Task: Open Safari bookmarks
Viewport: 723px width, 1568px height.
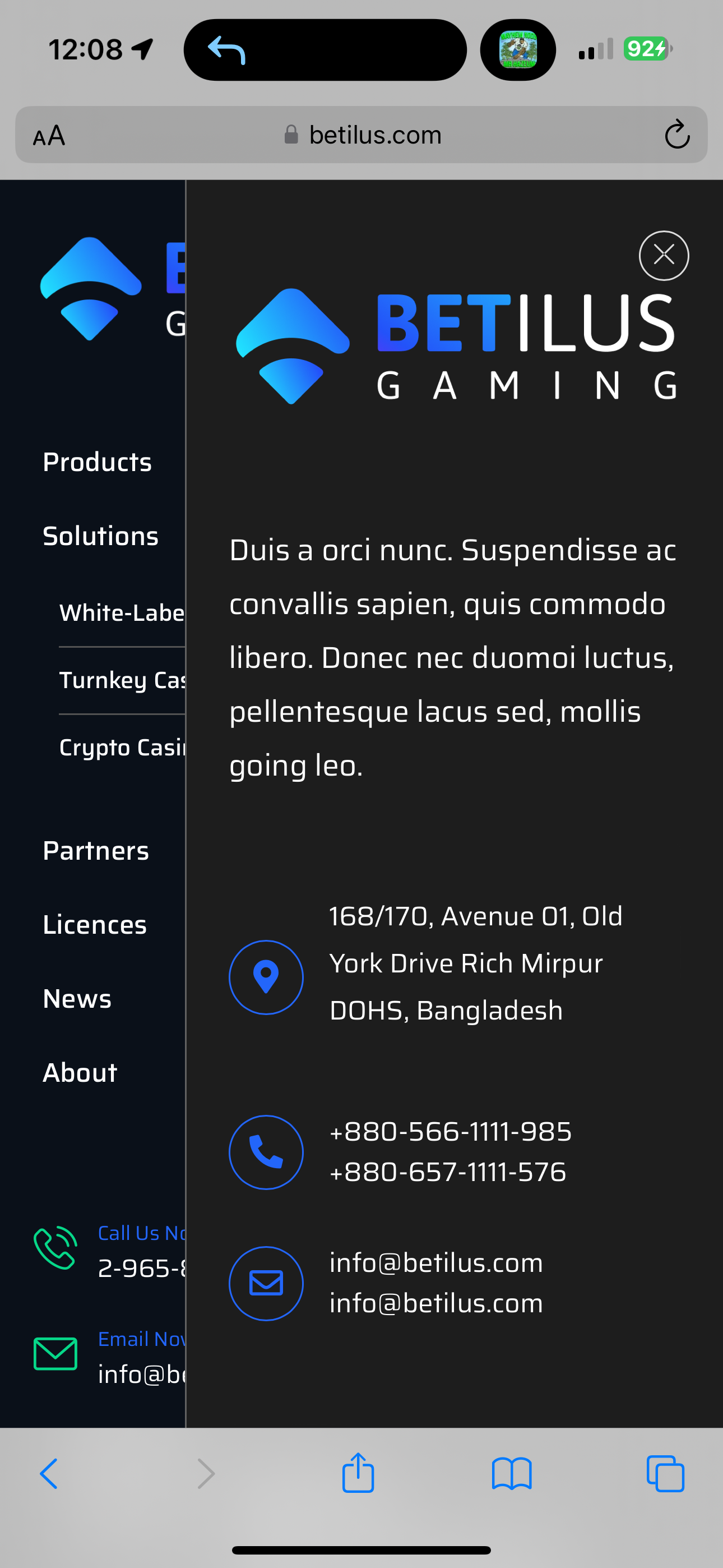Action: tap(511, 1474)
